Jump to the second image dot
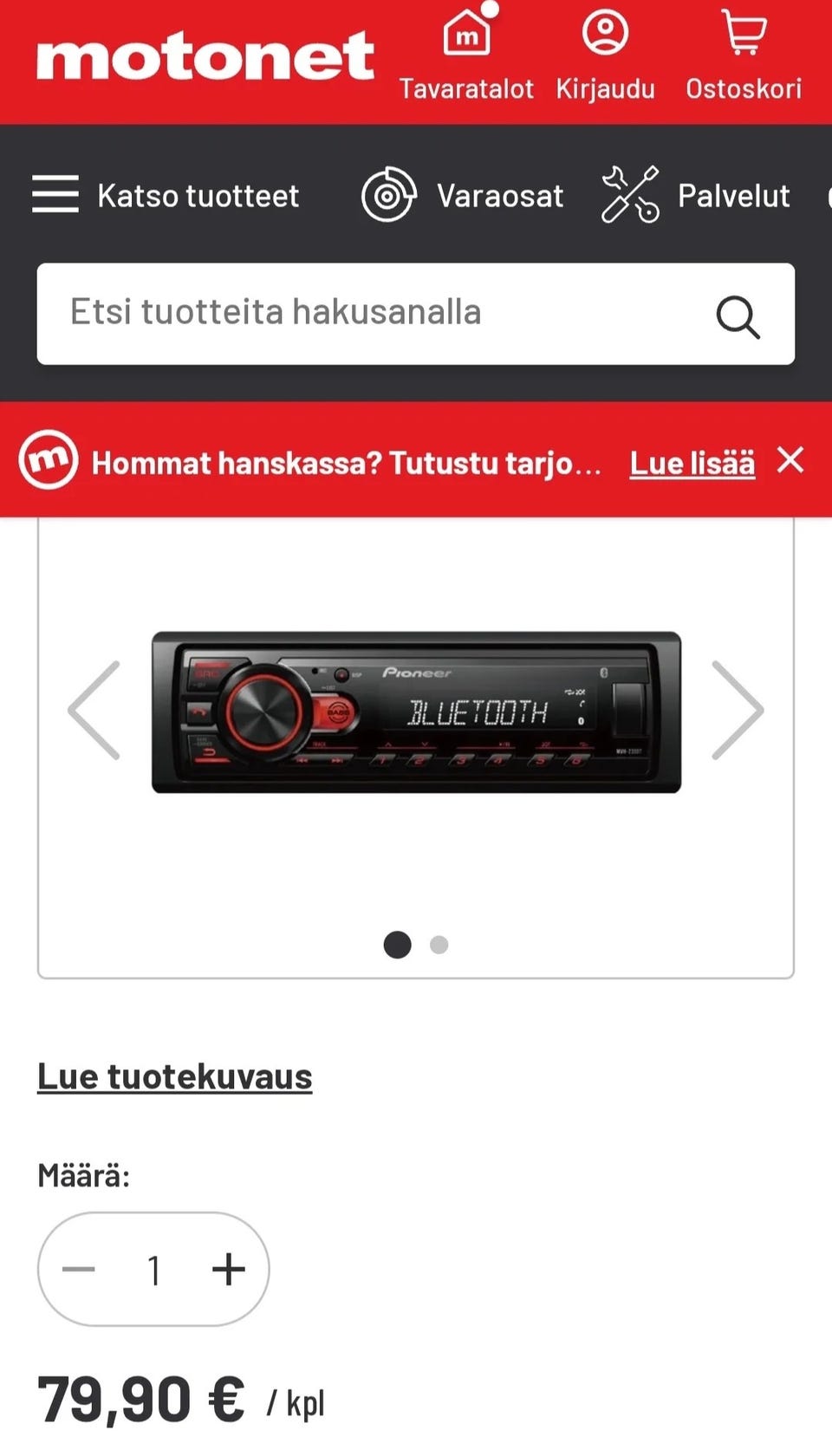 [x=439, y=945]
